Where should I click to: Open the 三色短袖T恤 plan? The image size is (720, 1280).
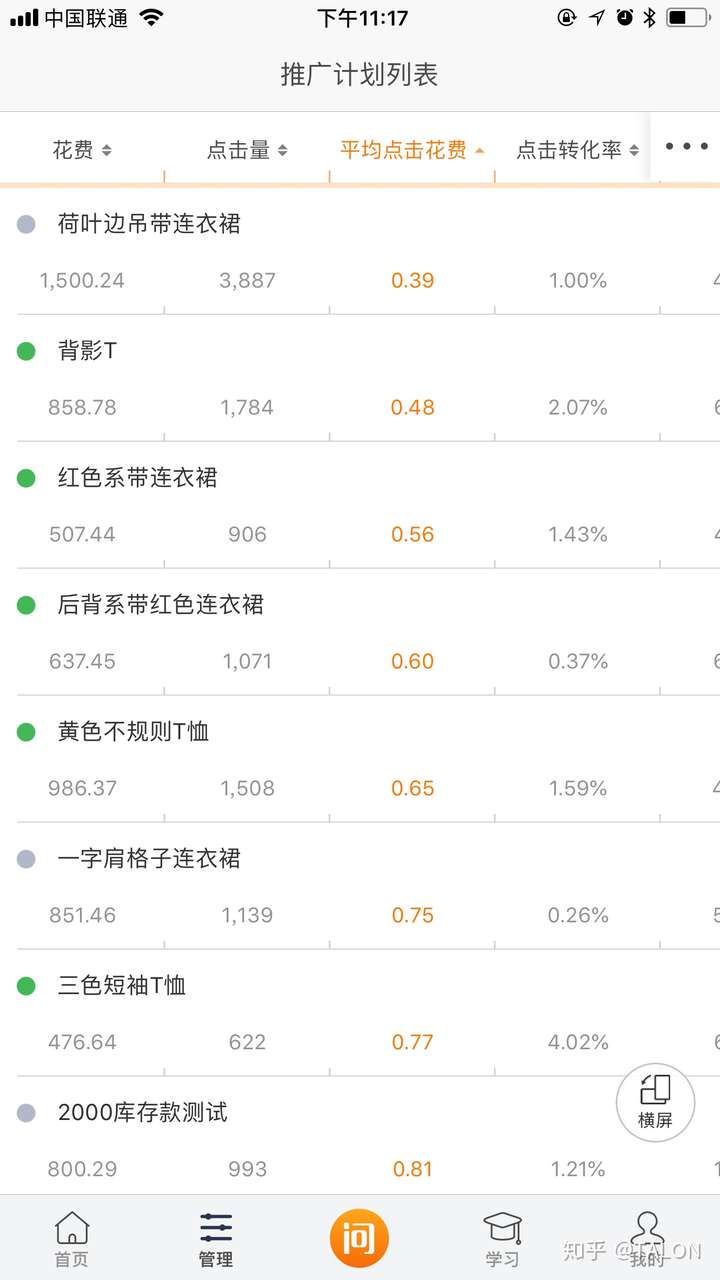point(122,986)
